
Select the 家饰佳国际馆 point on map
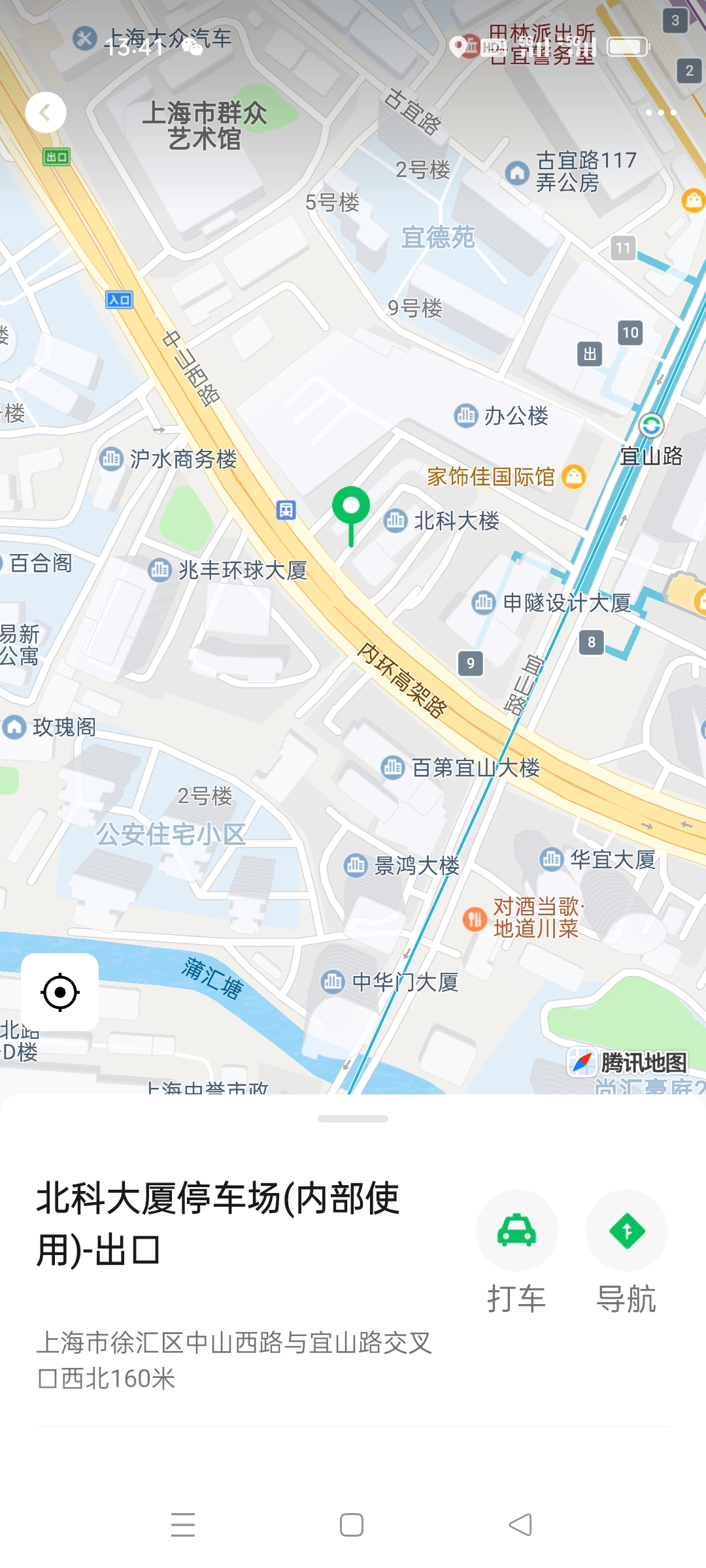[573, 476]
